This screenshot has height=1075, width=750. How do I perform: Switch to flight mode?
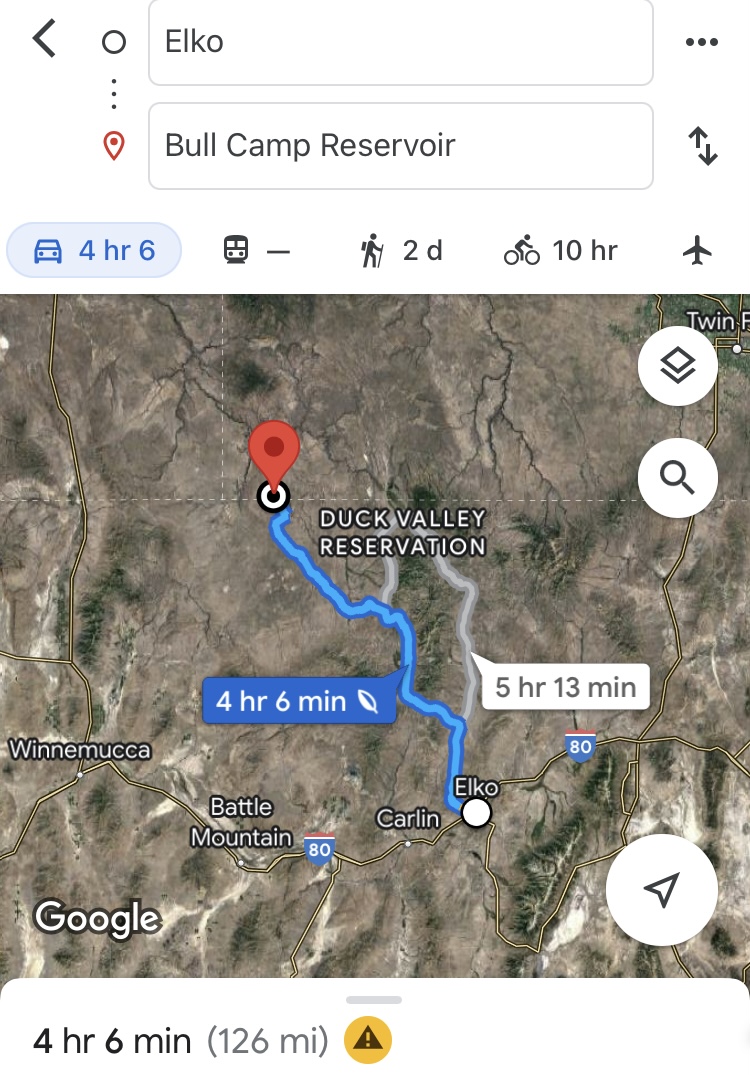(697, 250)
